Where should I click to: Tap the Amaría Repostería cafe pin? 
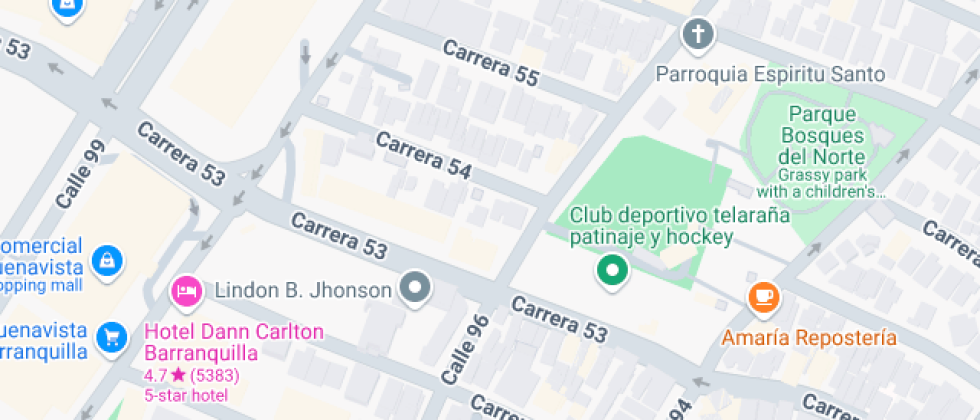point(765,296)
